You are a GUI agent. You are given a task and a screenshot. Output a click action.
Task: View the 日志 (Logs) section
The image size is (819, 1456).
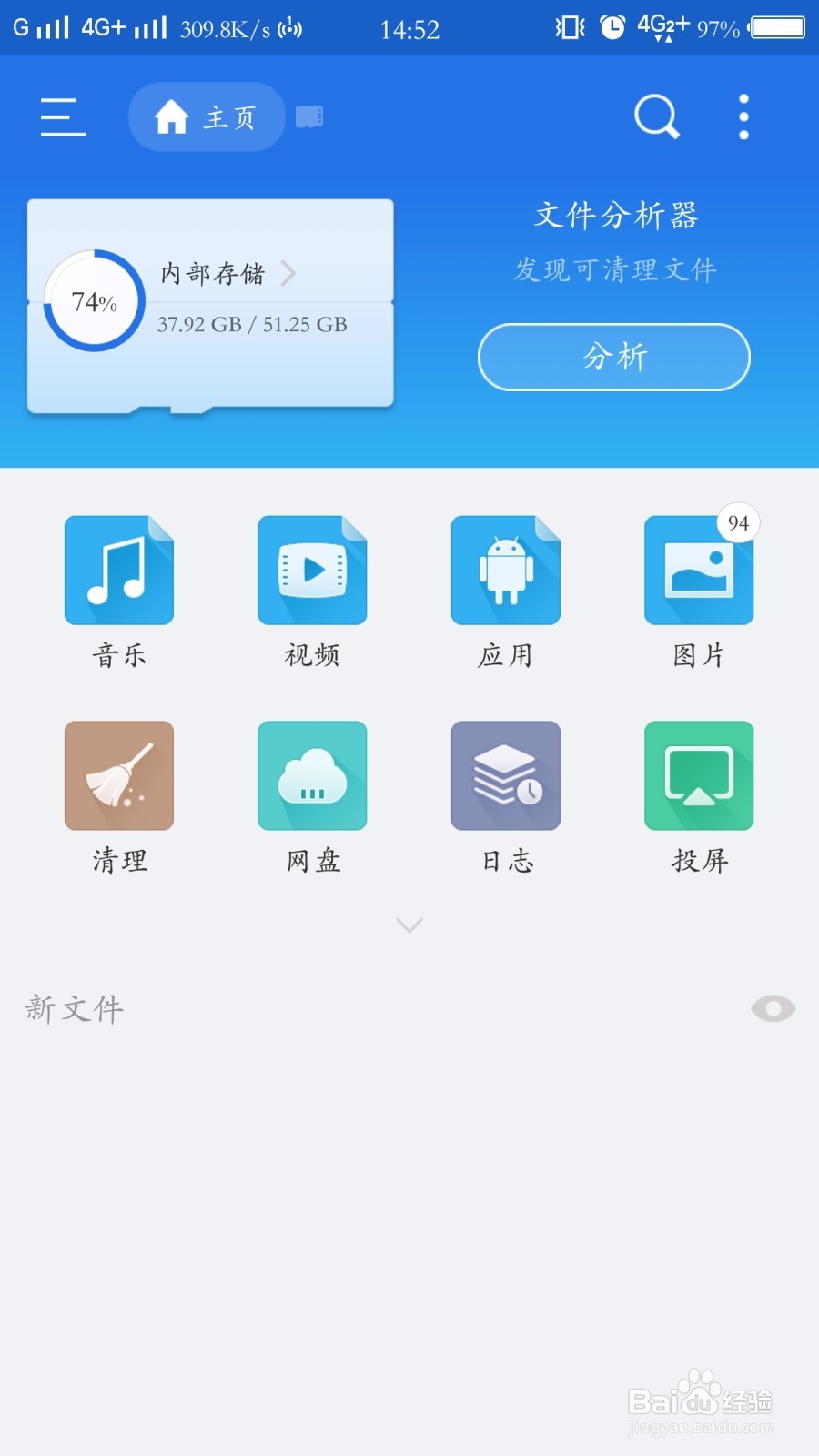(506, 796)
